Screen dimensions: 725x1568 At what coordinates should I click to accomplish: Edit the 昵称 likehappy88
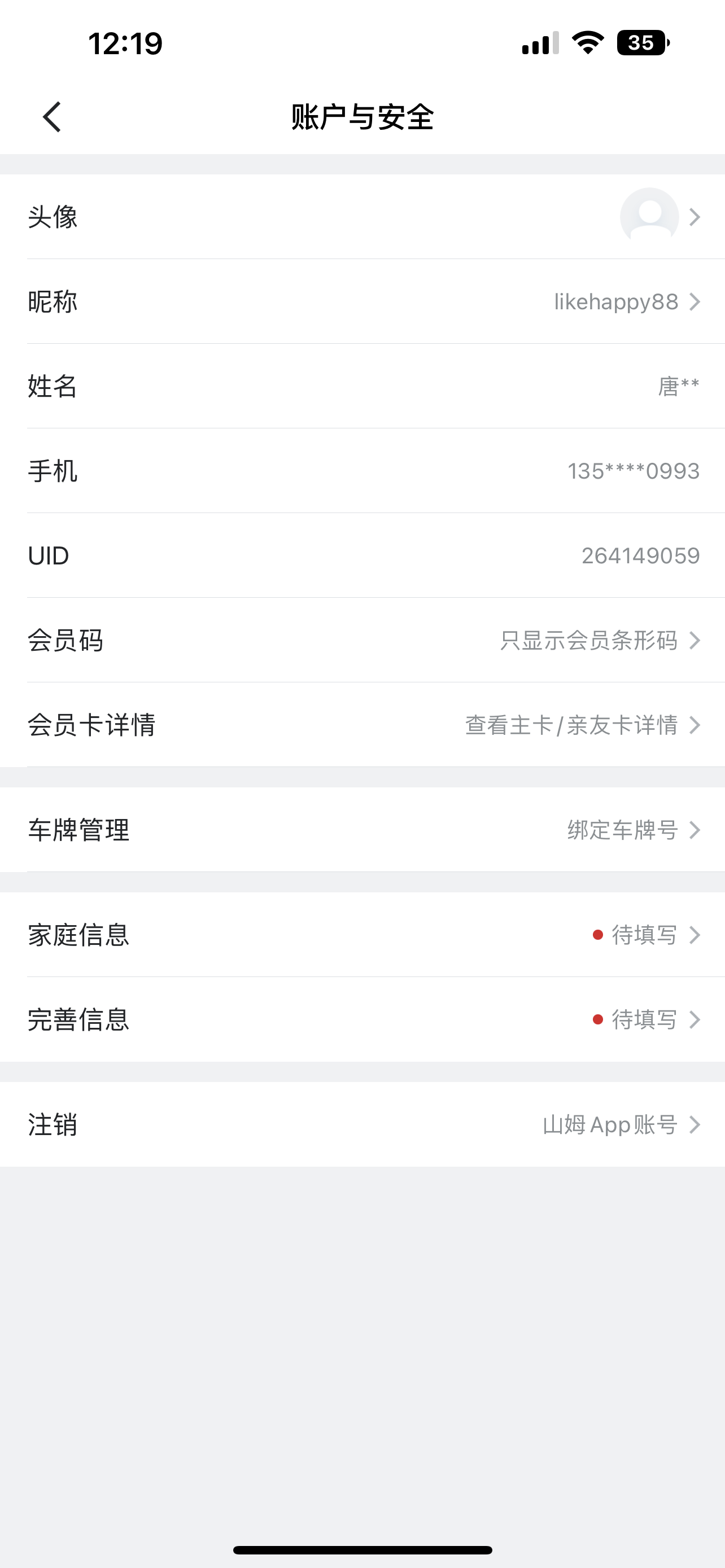[363, 301]
